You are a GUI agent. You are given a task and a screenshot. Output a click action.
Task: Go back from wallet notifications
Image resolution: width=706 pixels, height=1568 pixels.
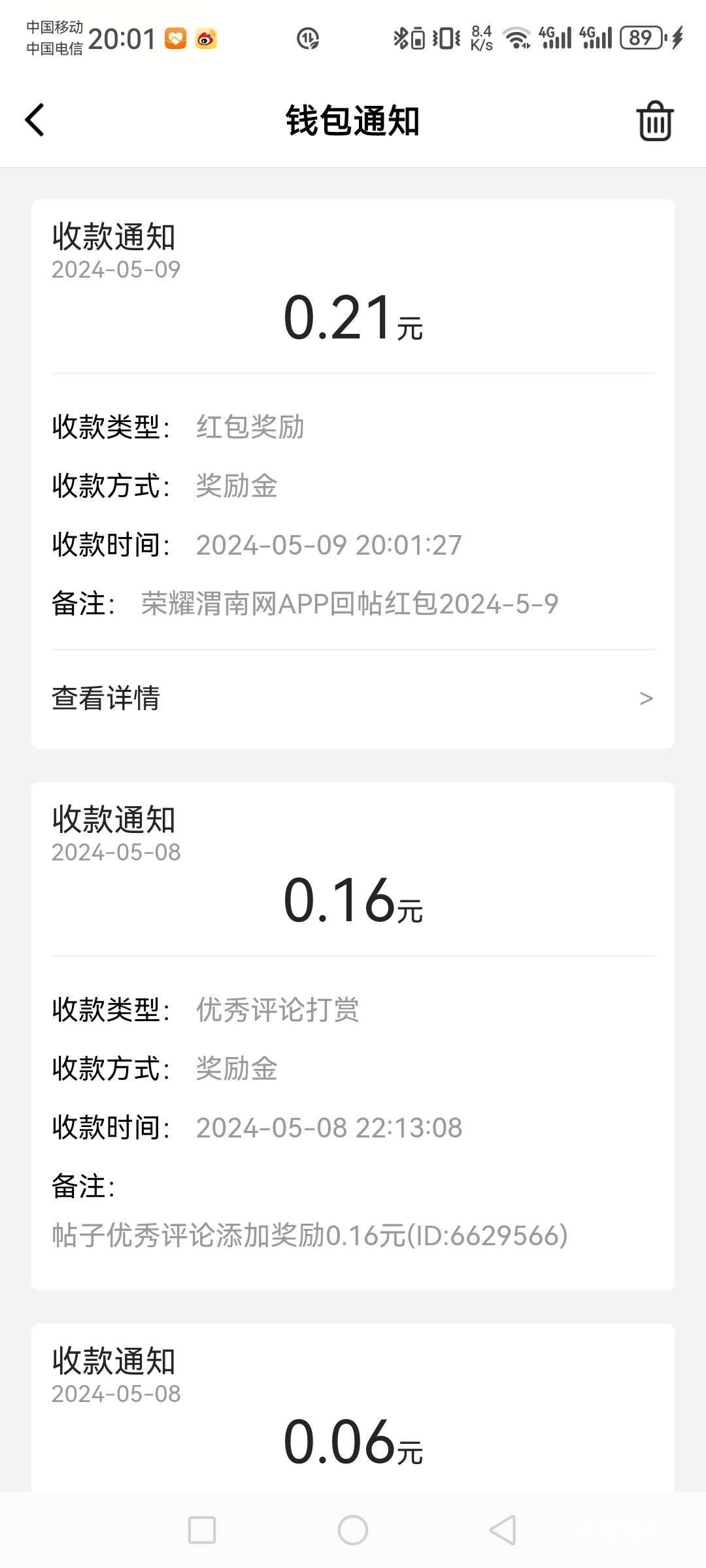click(35, 121)
